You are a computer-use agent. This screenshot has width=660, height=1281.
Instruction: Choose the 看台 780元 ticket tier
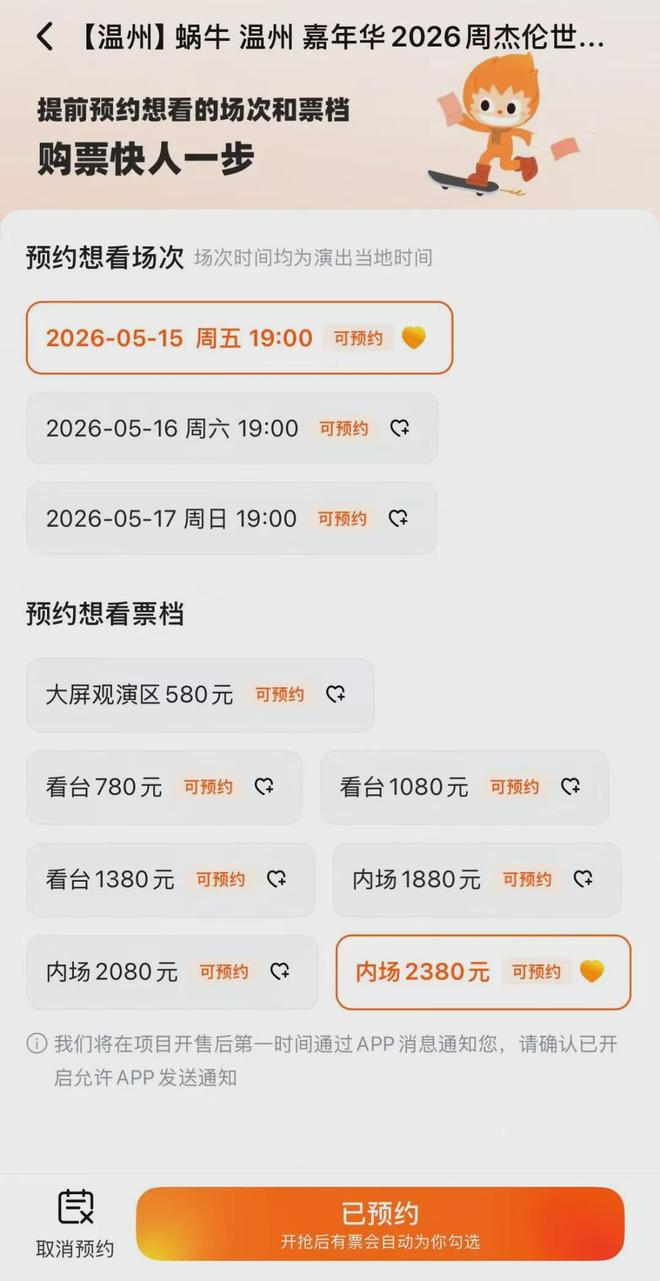(x=163, y=787)
